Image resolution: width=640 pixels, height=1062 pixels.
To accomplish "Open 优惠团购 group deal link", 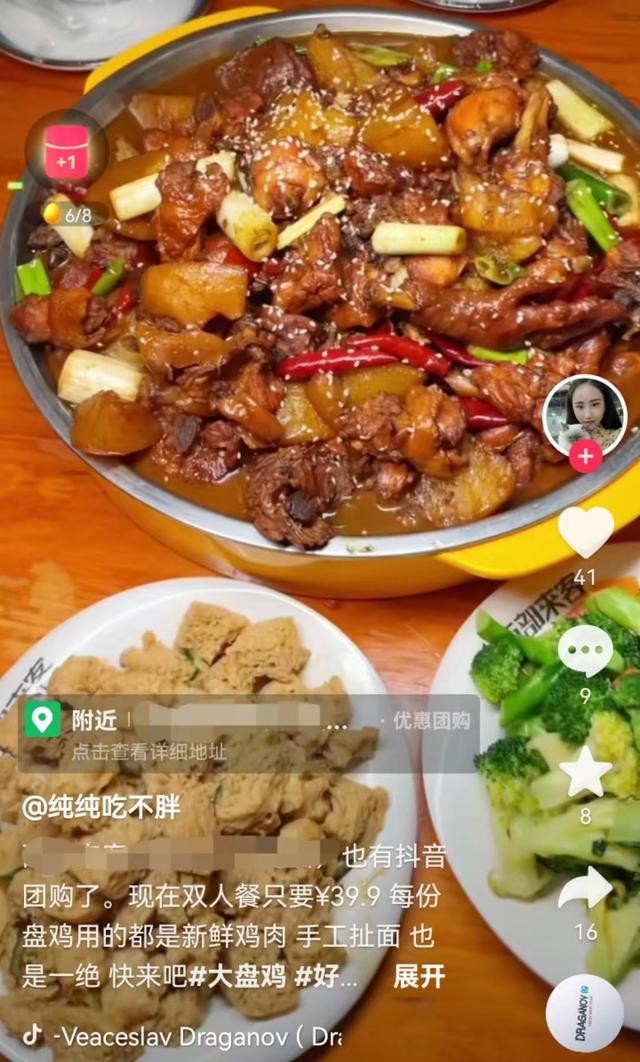I will (430, 720).
